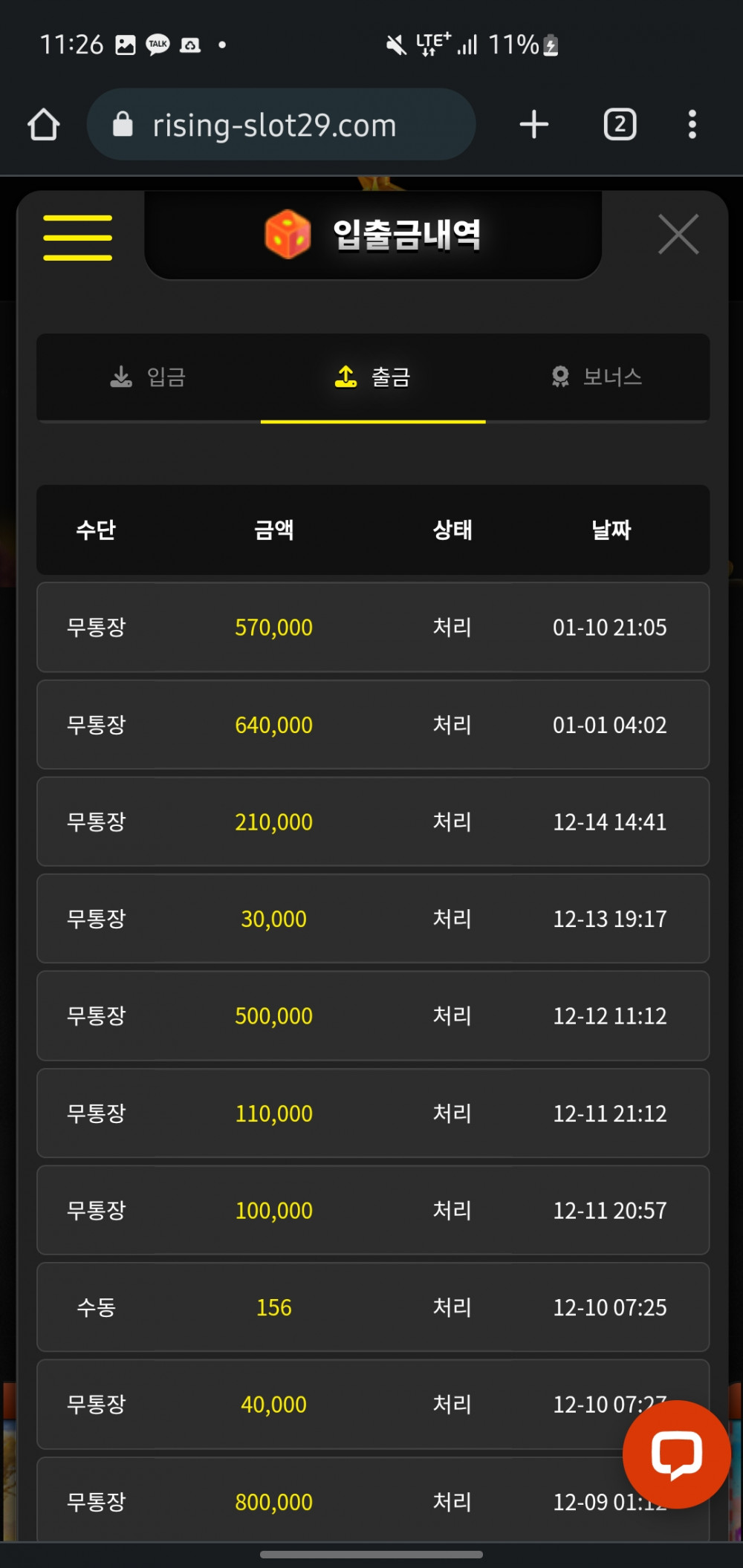The image size is (743, 1568).
Task: Open the yellow hamburger menu
Action: point(77,238)
